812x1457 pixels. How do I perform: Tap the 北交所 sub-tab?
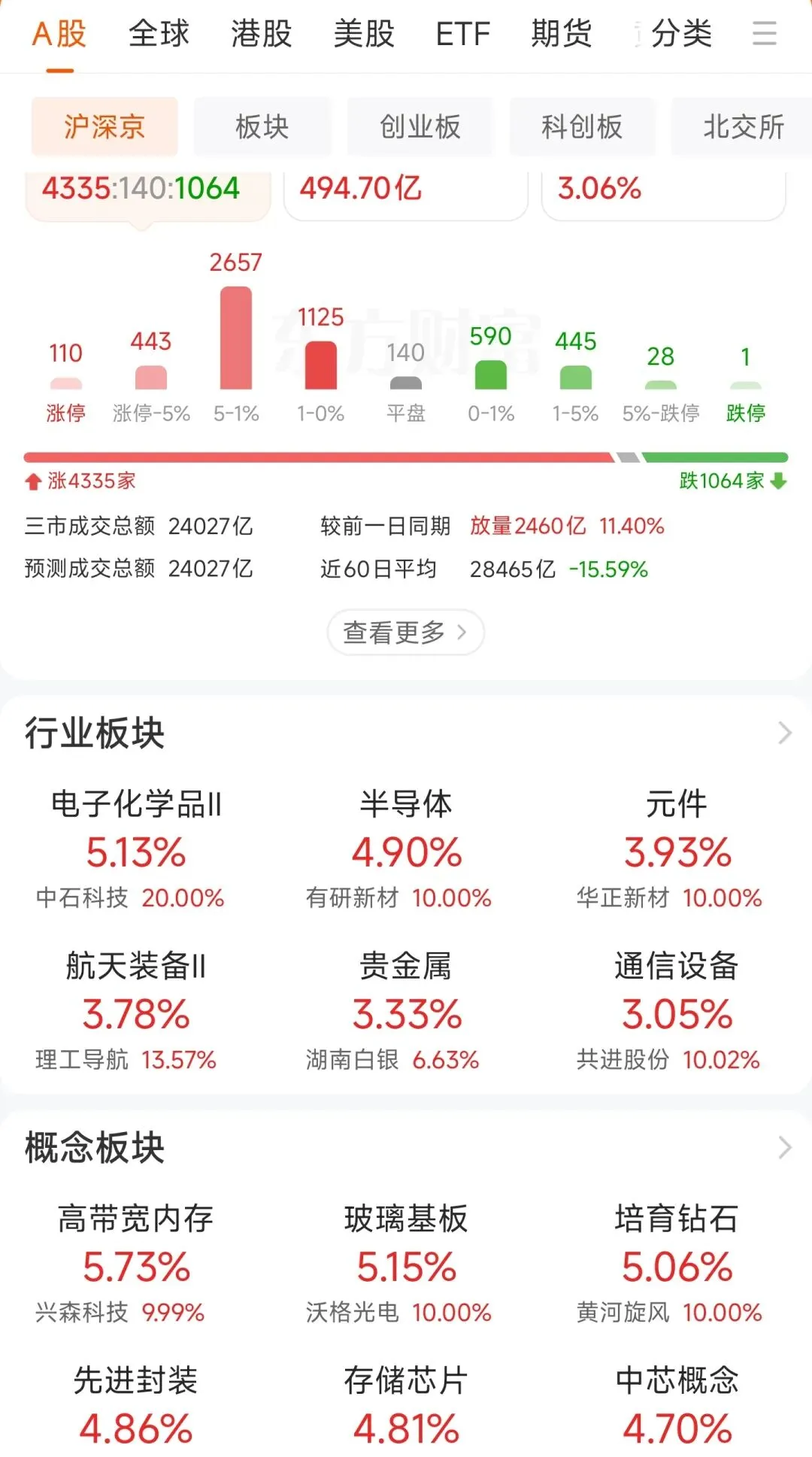(x=742, y=126)
